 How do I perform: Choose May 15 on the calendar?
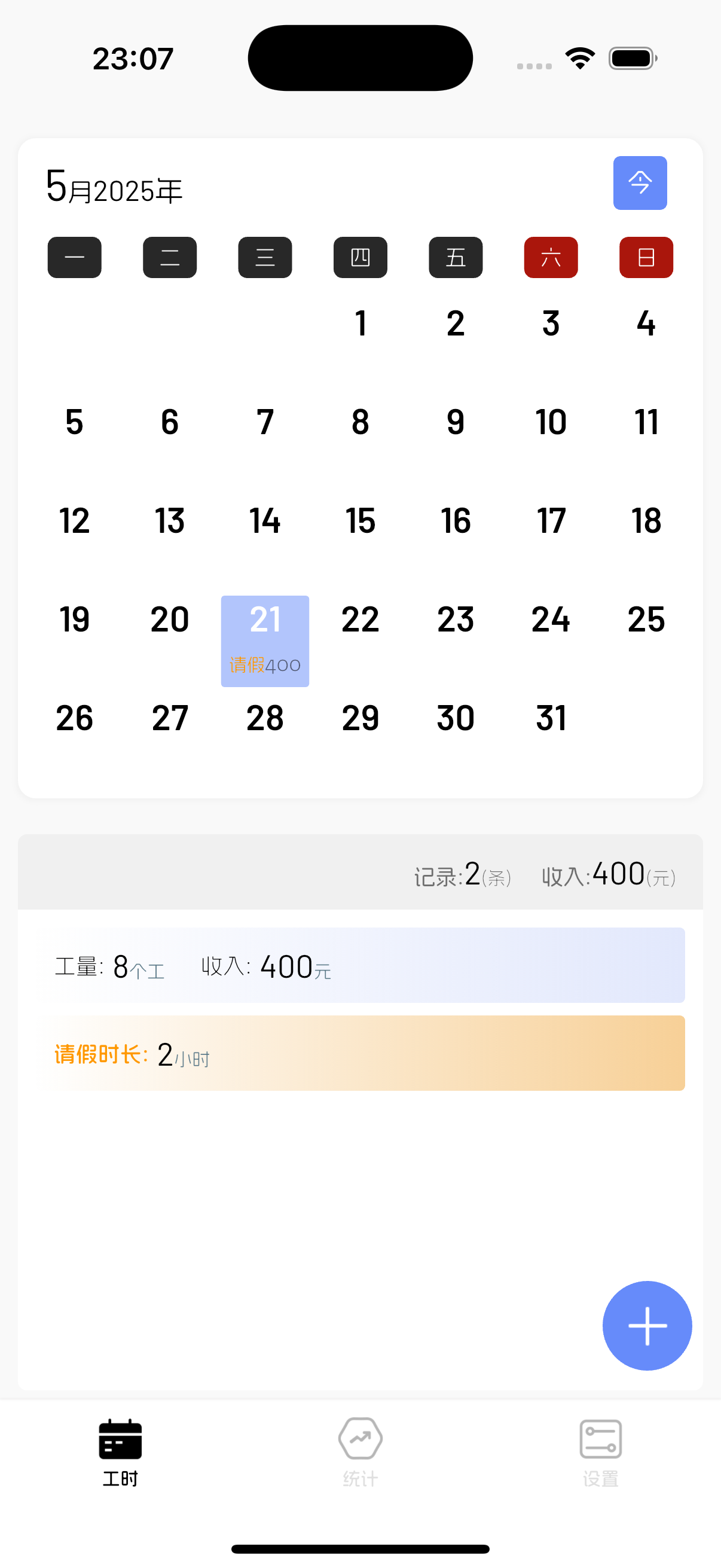pos(360,521)
